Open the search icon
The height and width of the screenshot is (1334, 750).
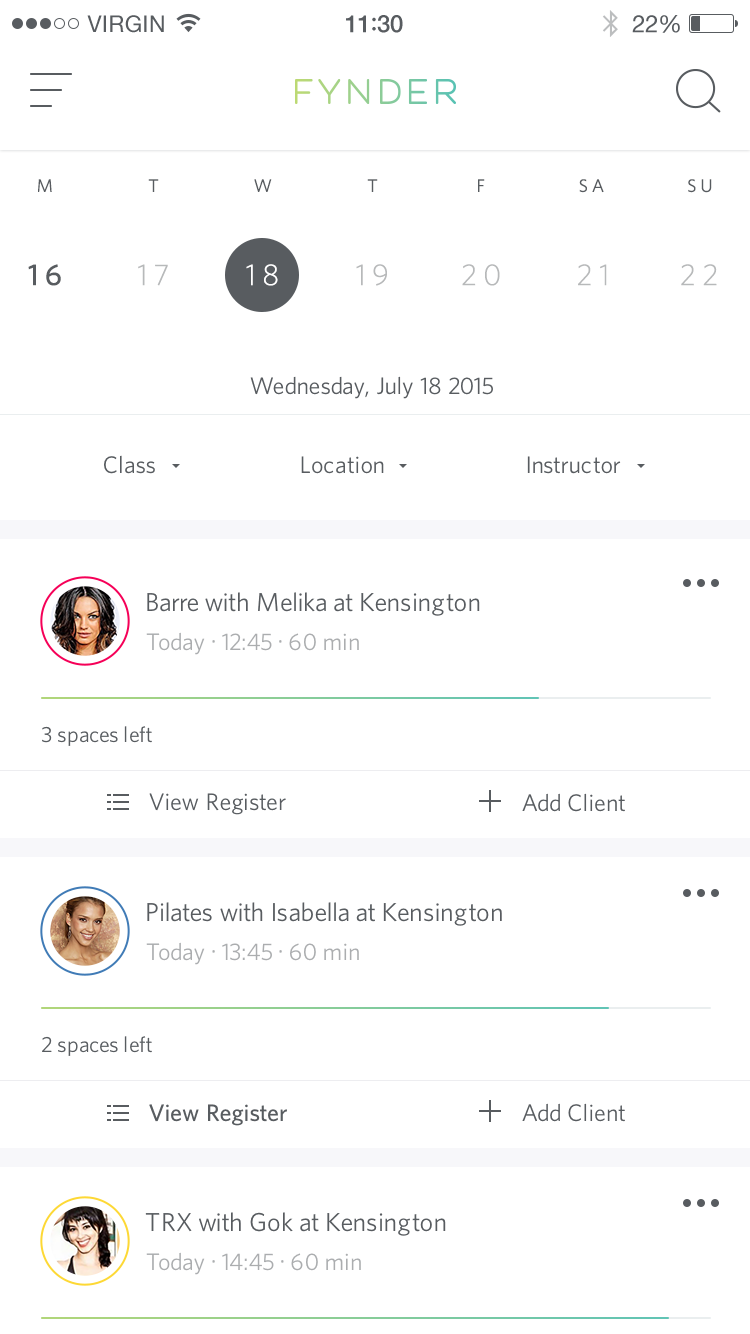[x=697, y=90]
